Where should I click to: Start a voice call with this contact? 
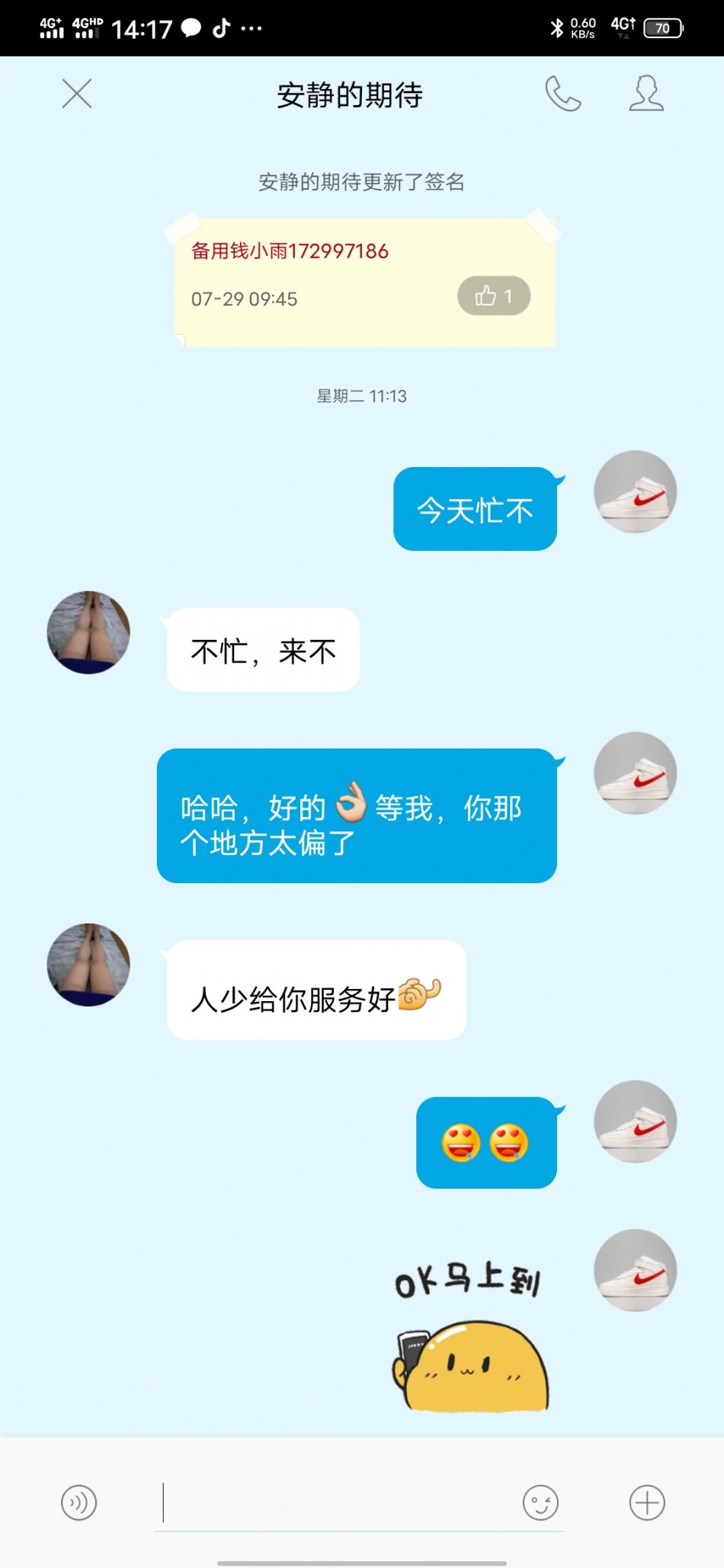563,94
